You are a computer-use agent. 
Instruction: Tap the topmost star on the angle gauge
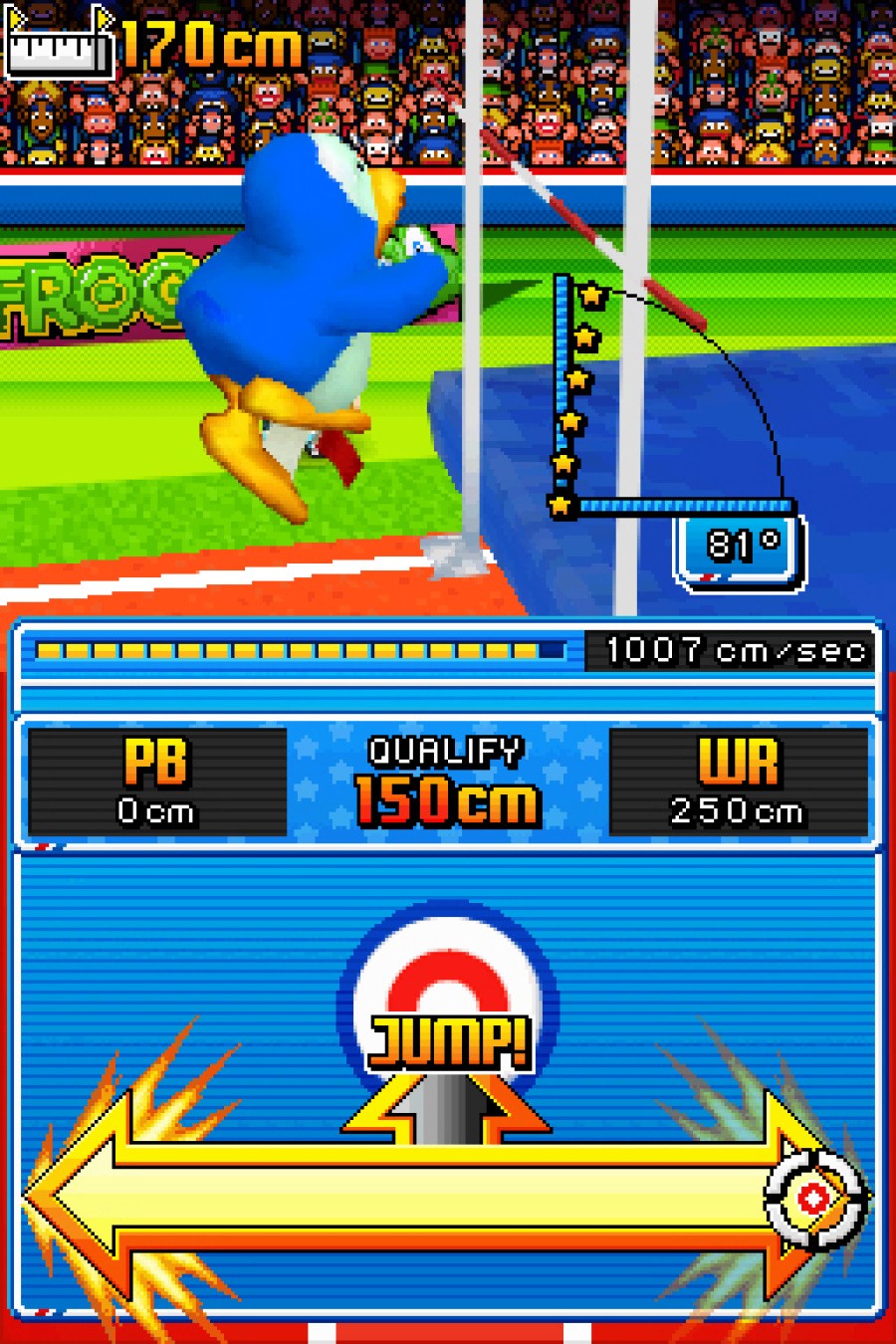click(591, 295)
